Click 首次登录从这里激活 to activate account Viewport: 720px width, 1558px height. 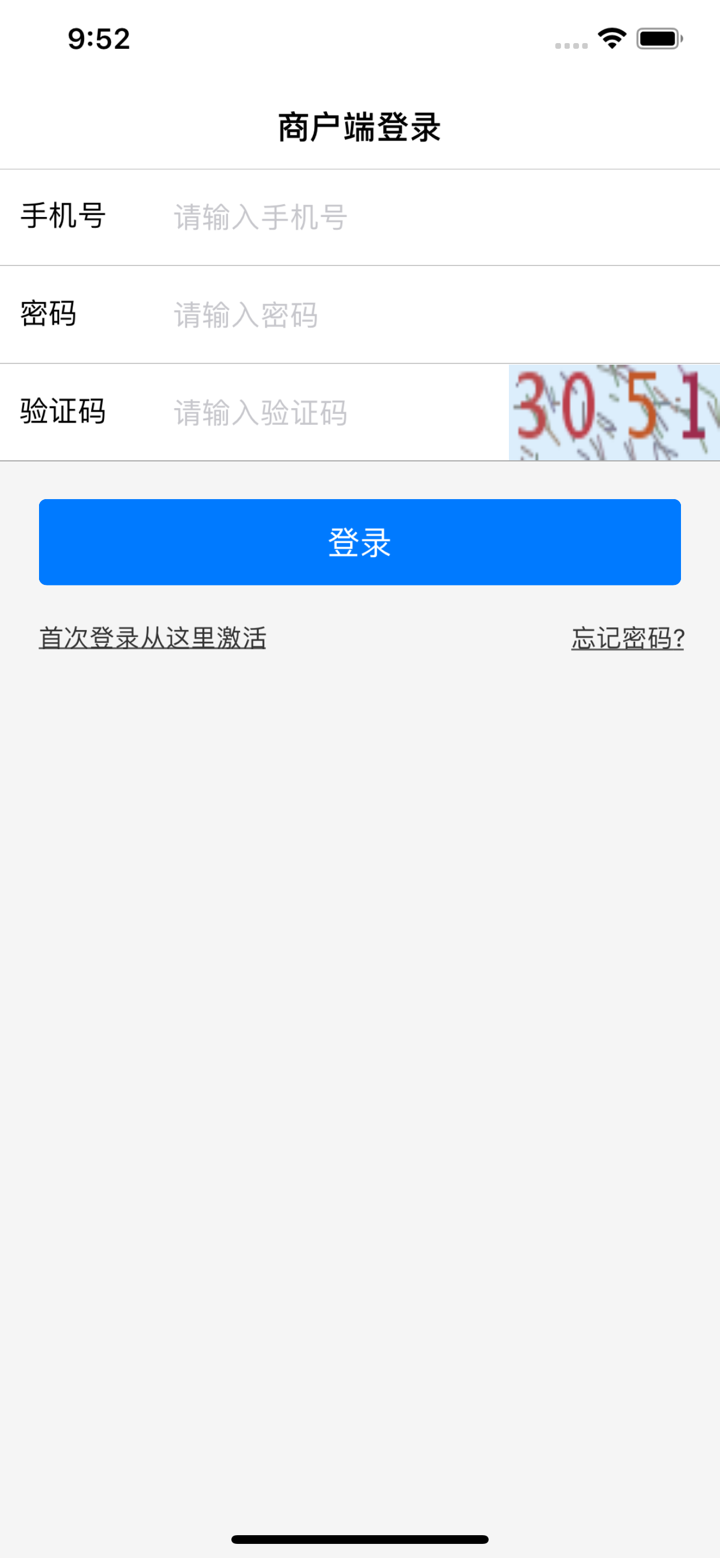[152, 637]
